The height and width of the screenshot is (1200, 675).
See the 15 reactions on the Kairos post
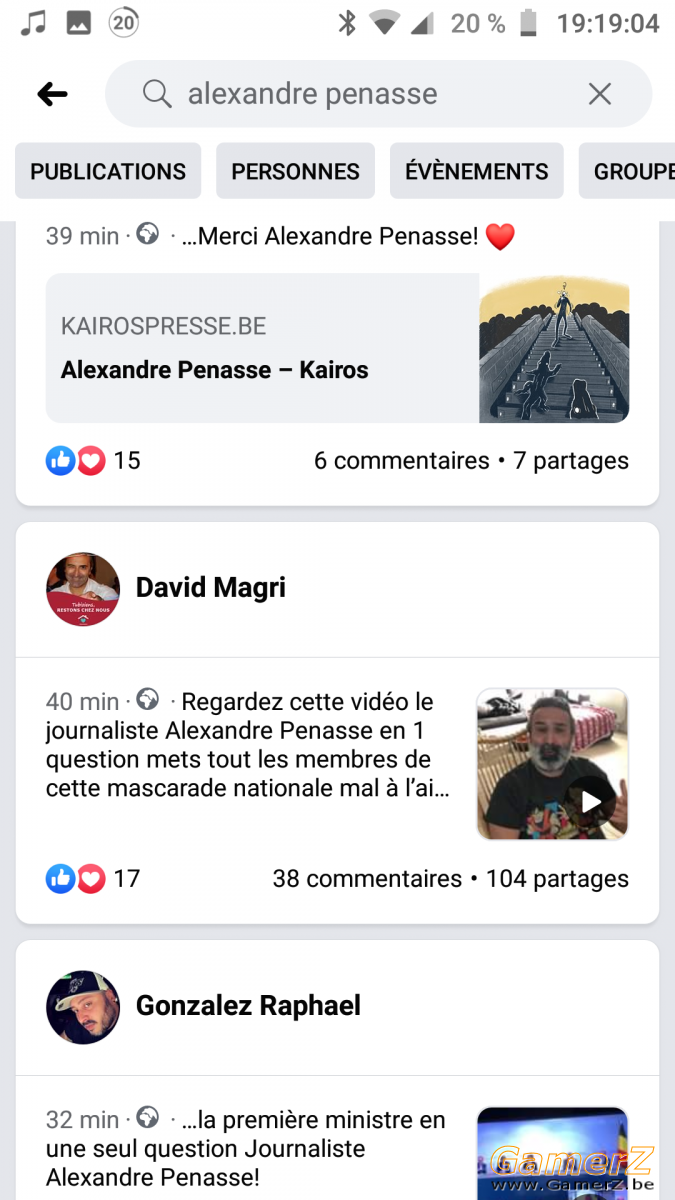tap(93, 461)
